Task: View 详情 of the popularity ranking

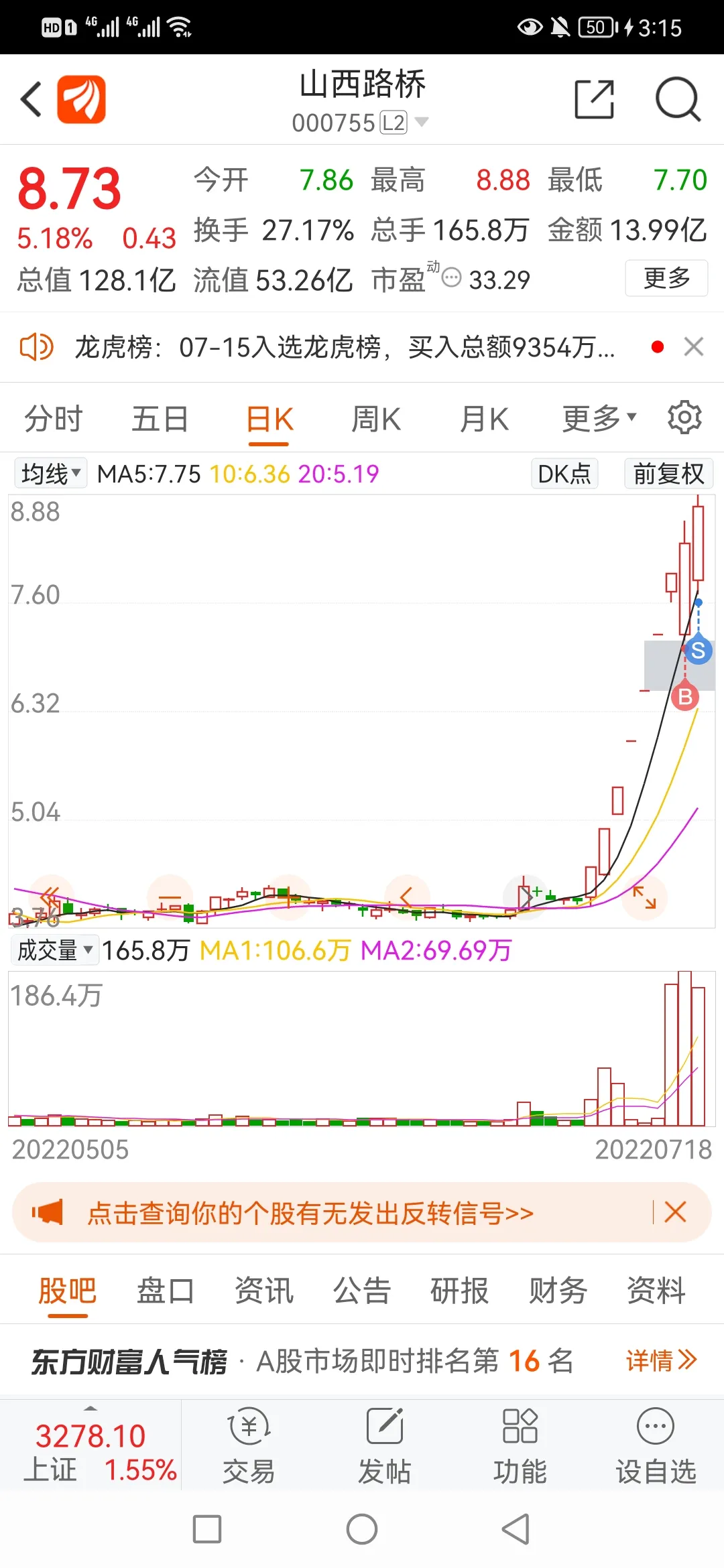Action: [x=661, y=1360]
